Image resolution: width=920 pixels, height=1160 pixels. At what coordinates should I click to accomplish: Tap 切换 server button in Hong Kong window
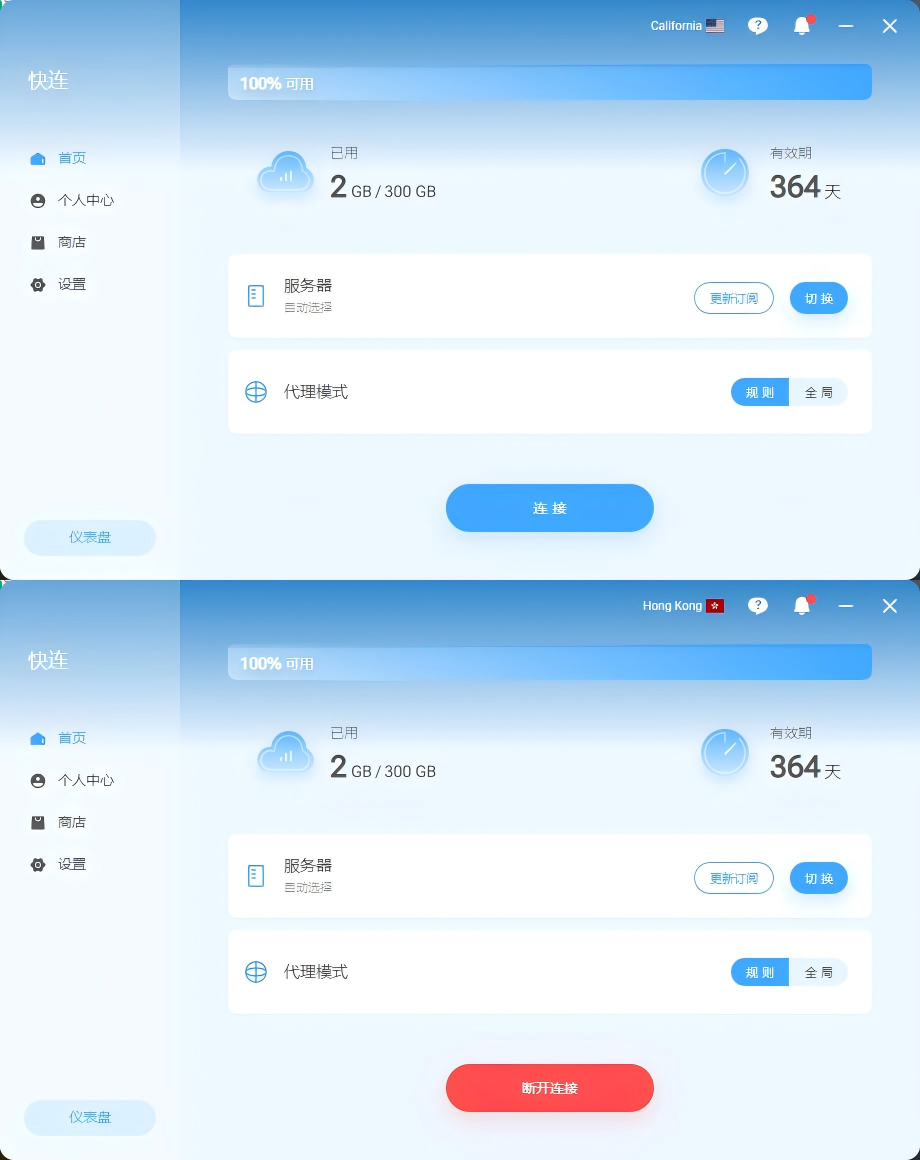tap(818, 878)
